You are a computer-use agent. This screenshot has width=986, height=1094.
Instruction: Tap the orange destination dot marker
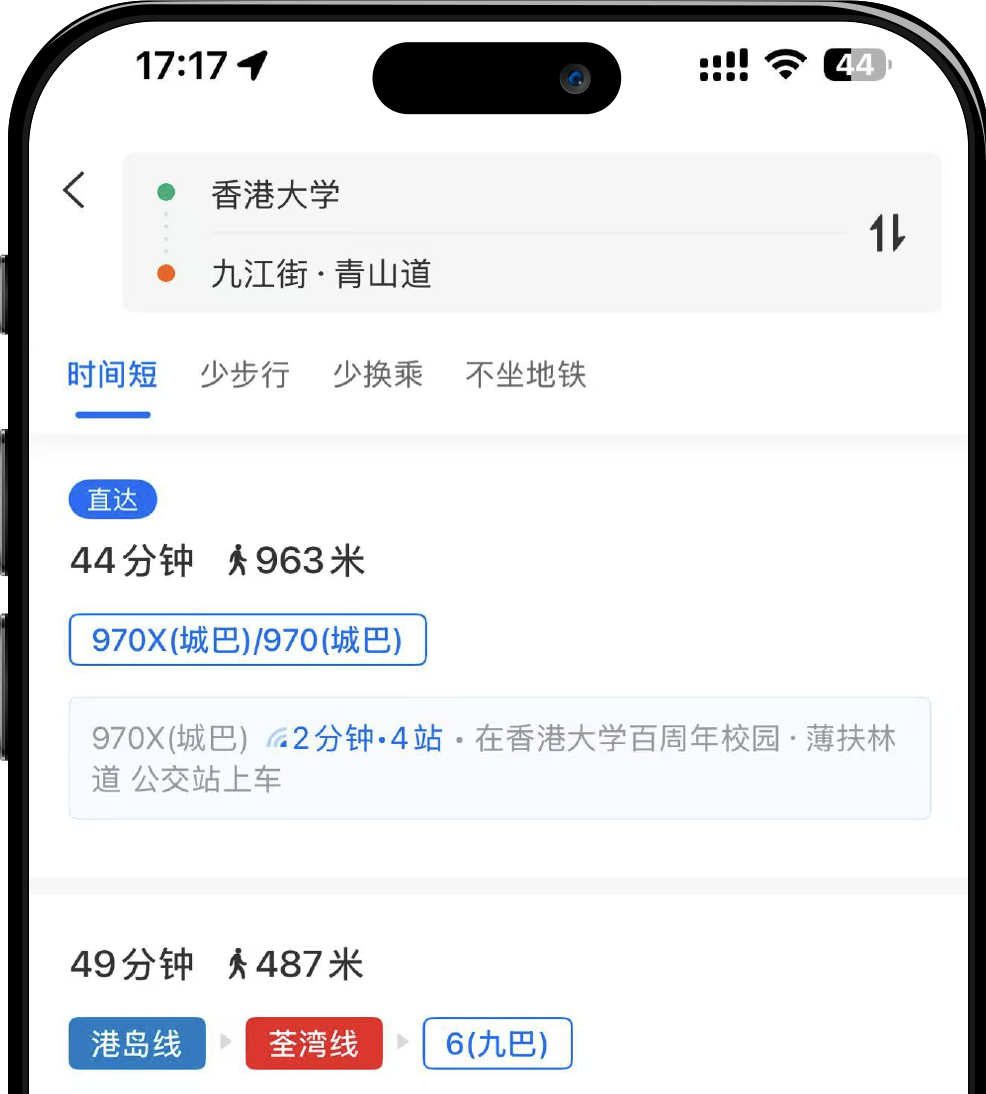(x=166, y=272)
